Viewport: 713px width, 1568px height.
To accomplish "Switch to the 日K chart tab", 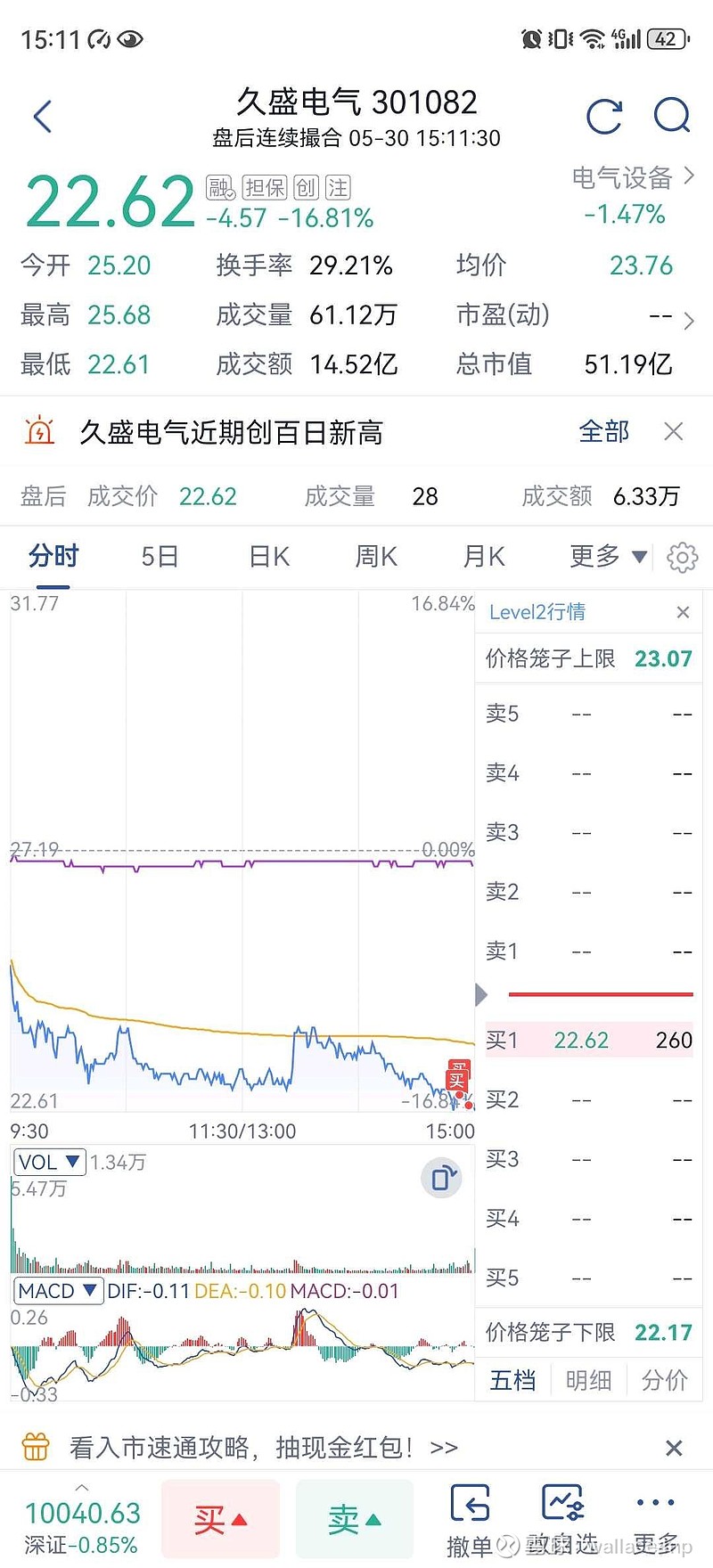I will point(269,557).
